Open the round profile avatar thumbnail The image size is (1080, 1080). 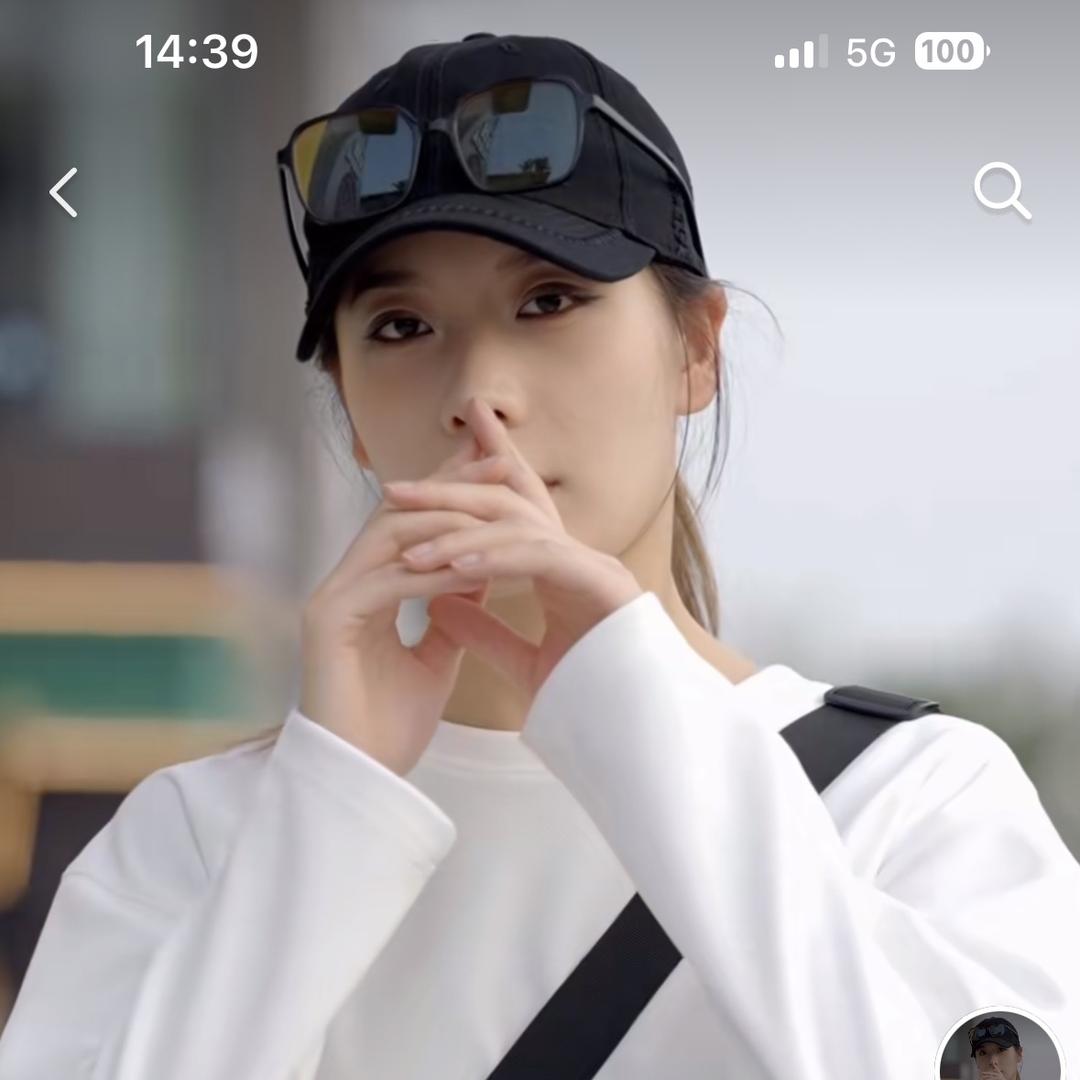coord(999,1048)
